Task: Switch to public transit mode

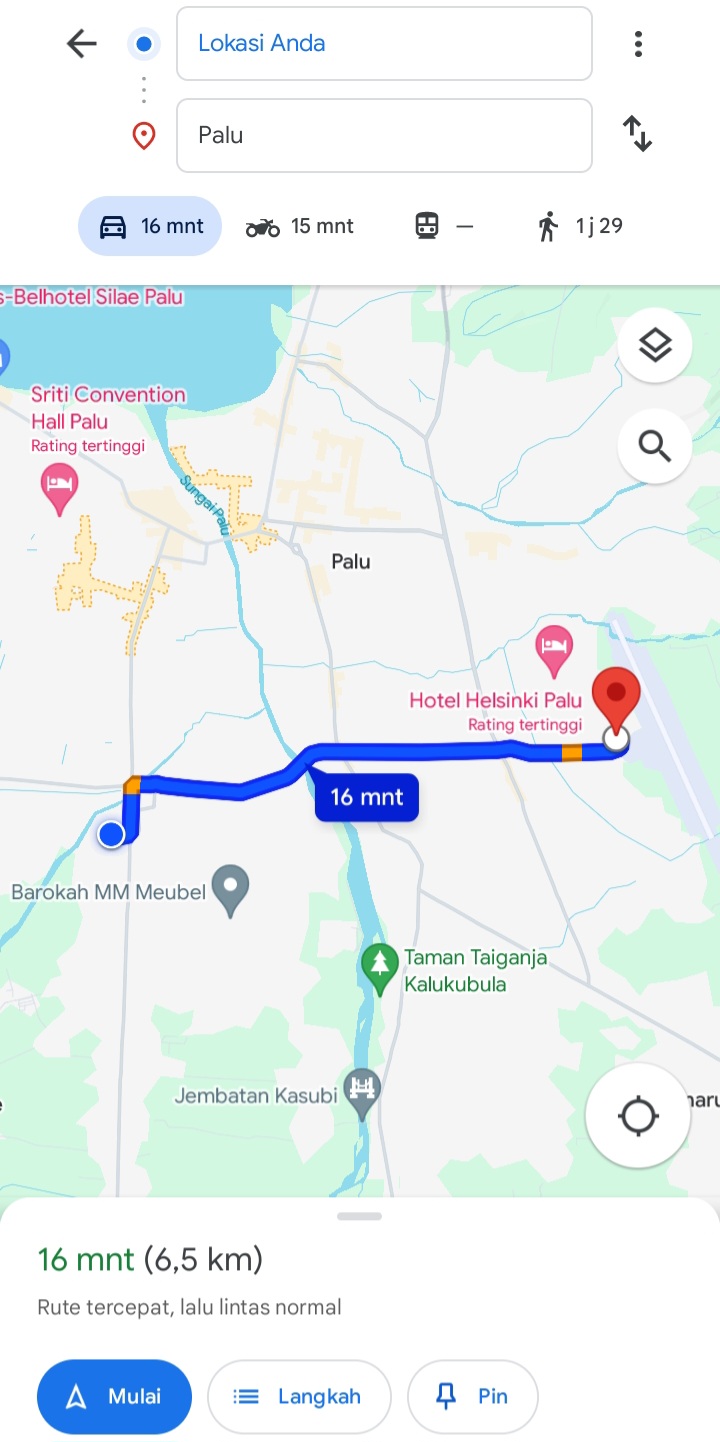Action: tap(443, 226)
